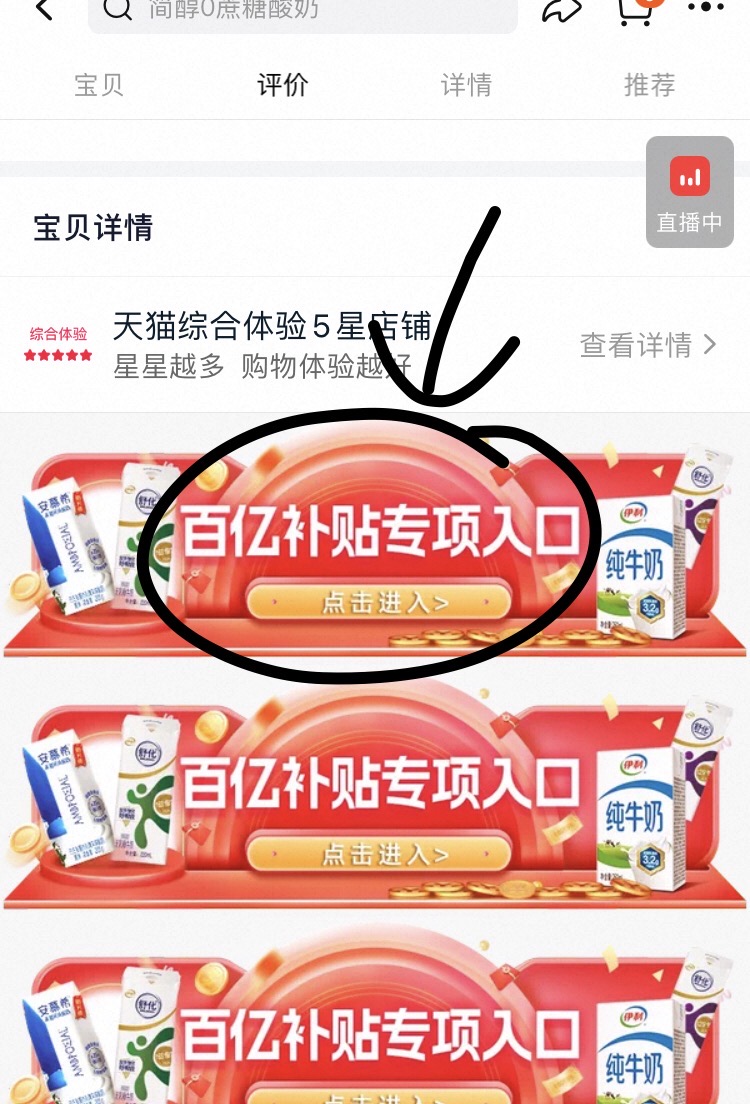Tap the red chart icon above 直播中
The image size is (750, 1104).
[x=688, y=178]
